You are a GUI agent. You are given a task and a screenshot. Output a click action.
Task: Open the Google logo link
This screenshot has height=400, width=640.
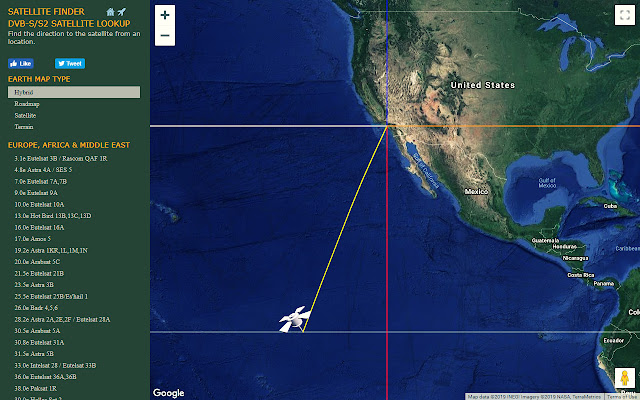tap(168, 392)
